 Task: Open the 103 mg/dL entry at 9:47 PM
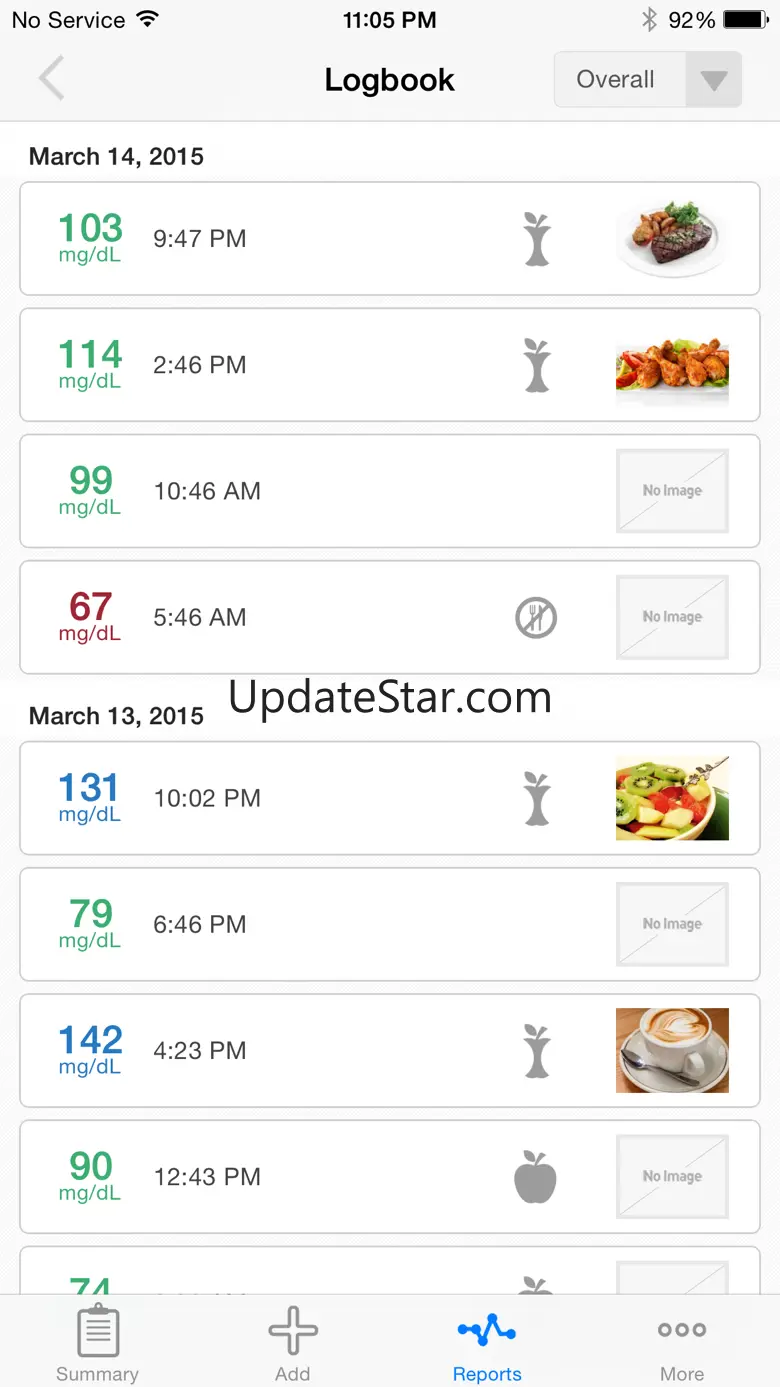[389, 239]
